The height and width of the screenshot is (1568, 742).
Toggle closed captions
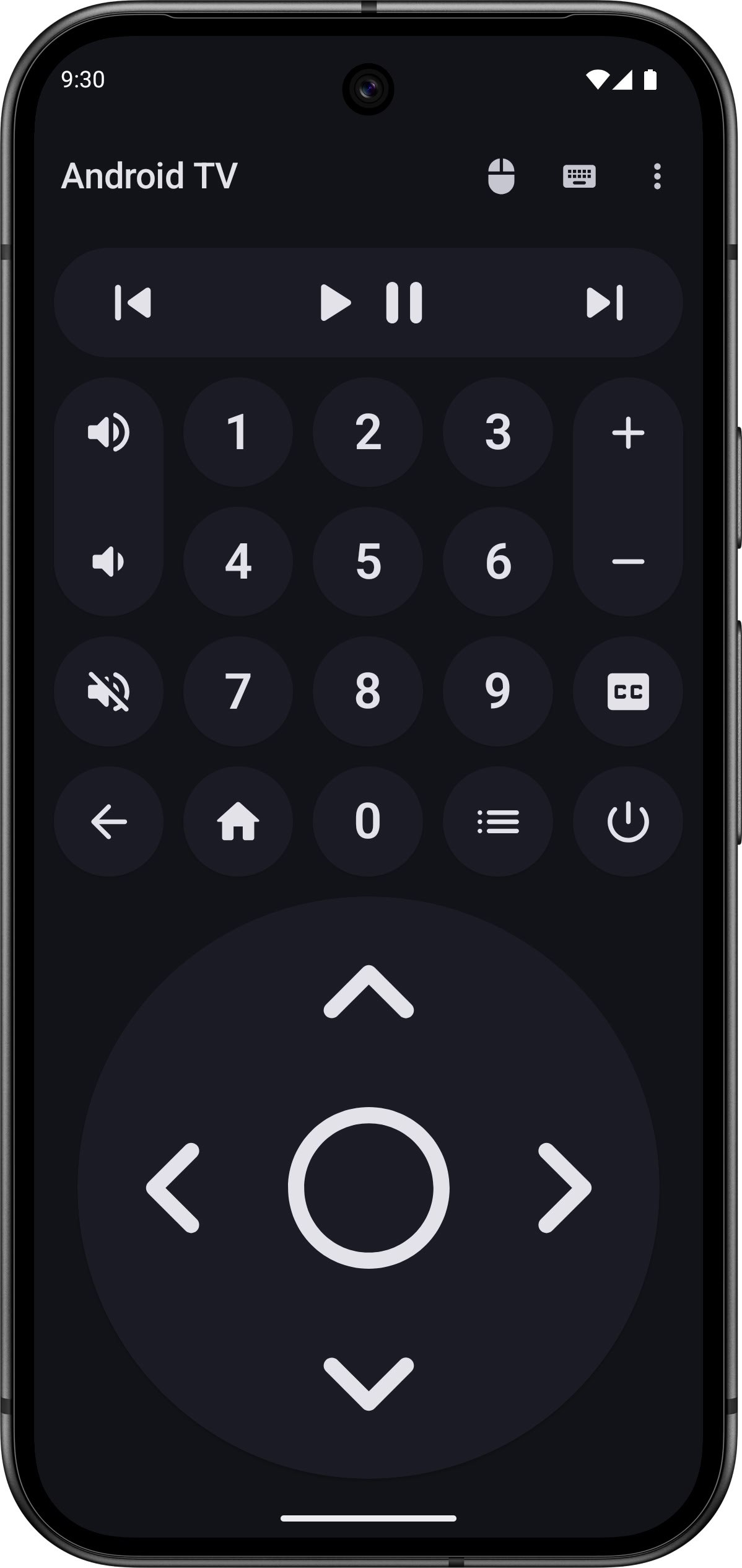coord(628,691)
